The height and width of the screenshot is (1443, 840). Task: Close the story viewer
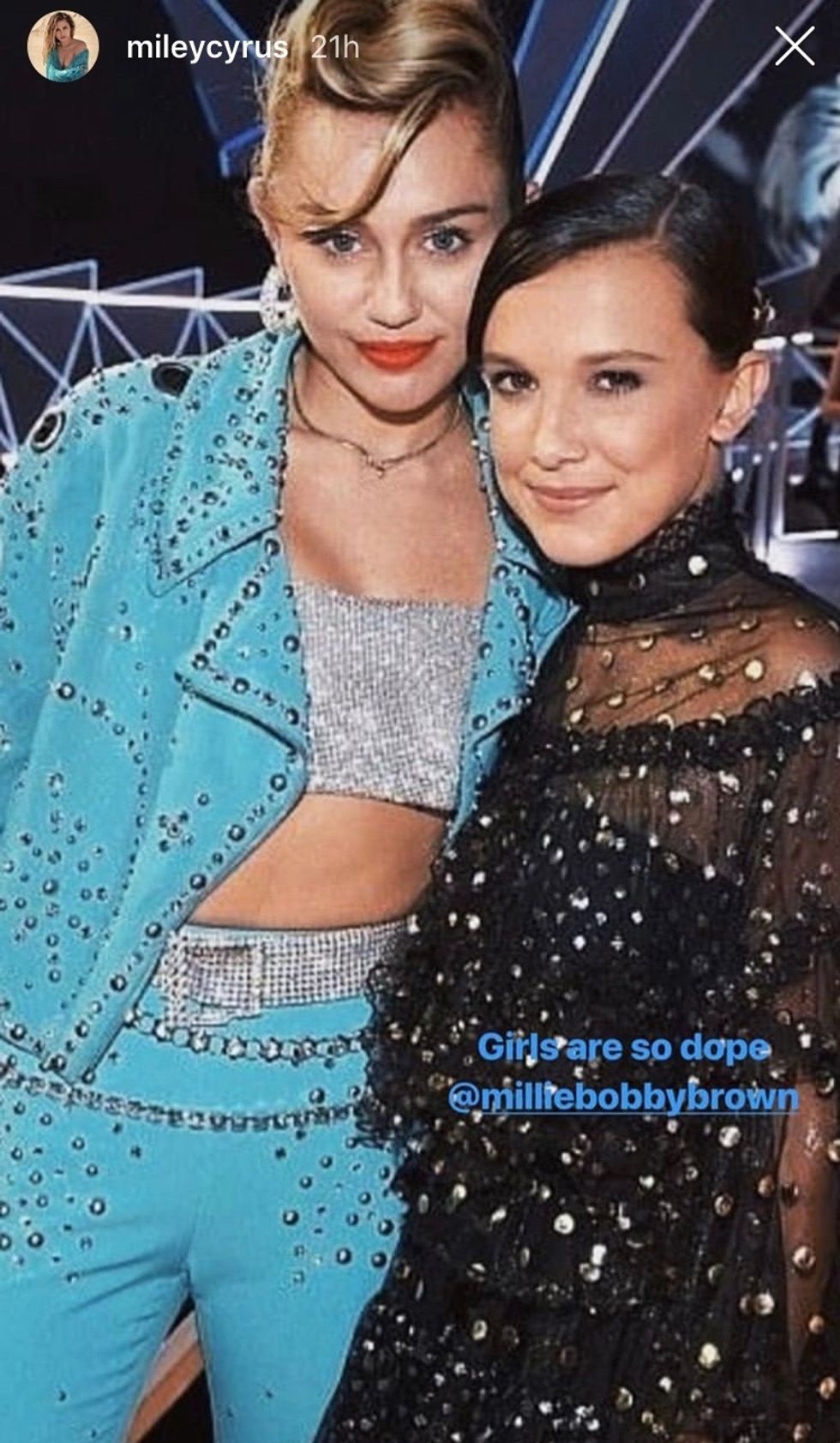click(x=794, y=46)
